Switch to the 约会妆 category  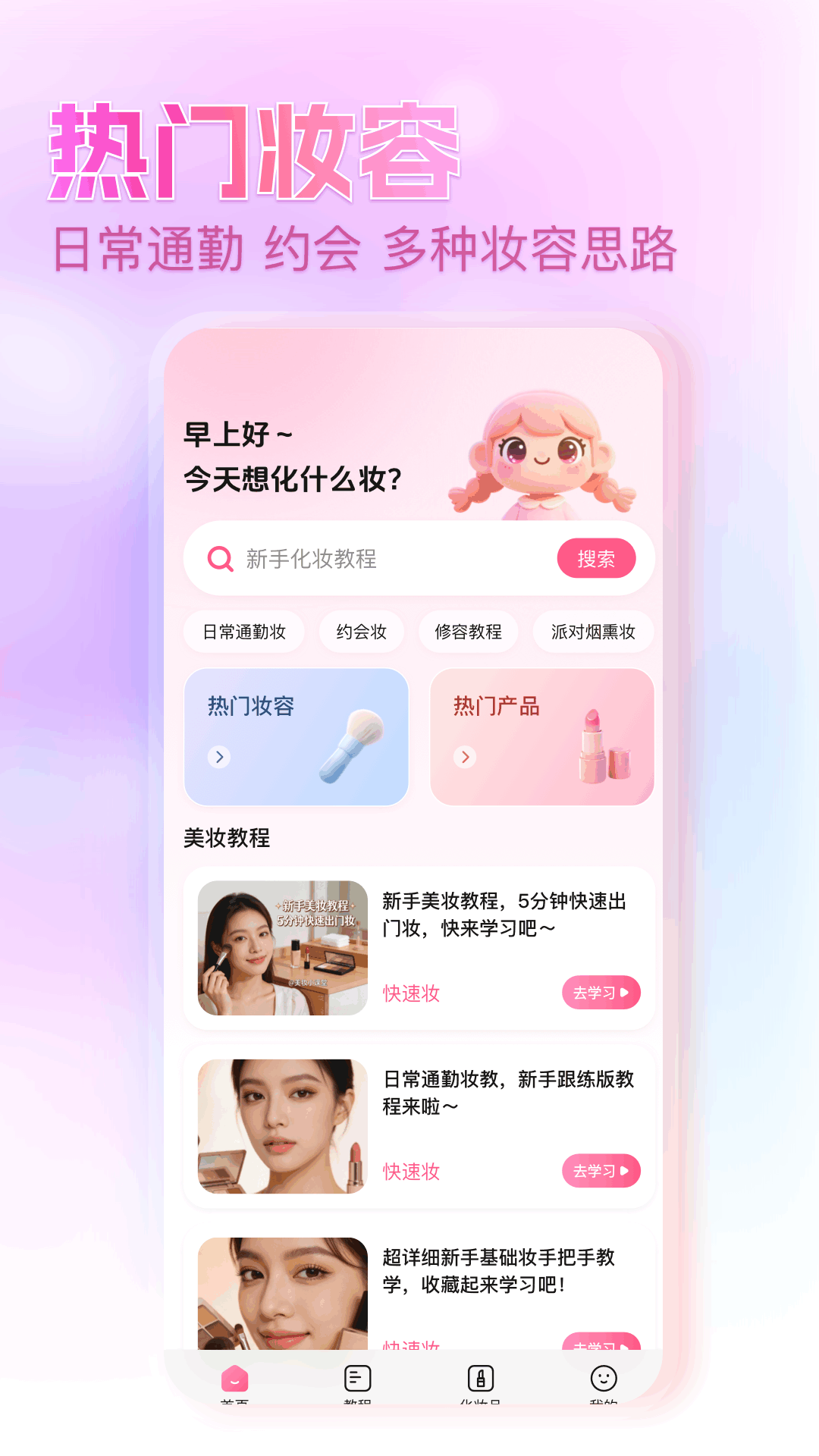[362, 632]
